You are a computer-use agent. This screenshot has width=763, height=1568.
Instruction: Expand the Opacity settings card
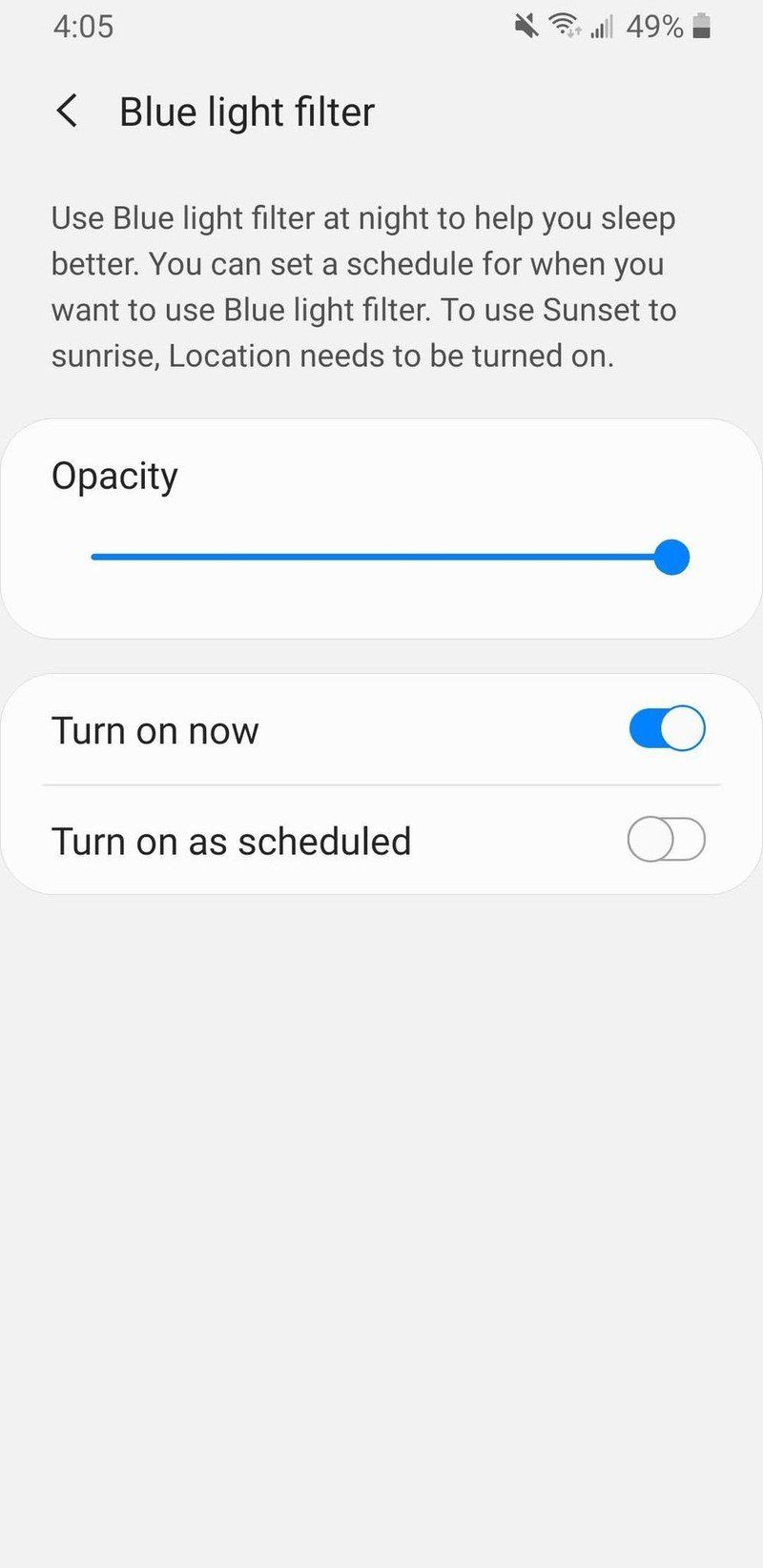click(381, 521)
